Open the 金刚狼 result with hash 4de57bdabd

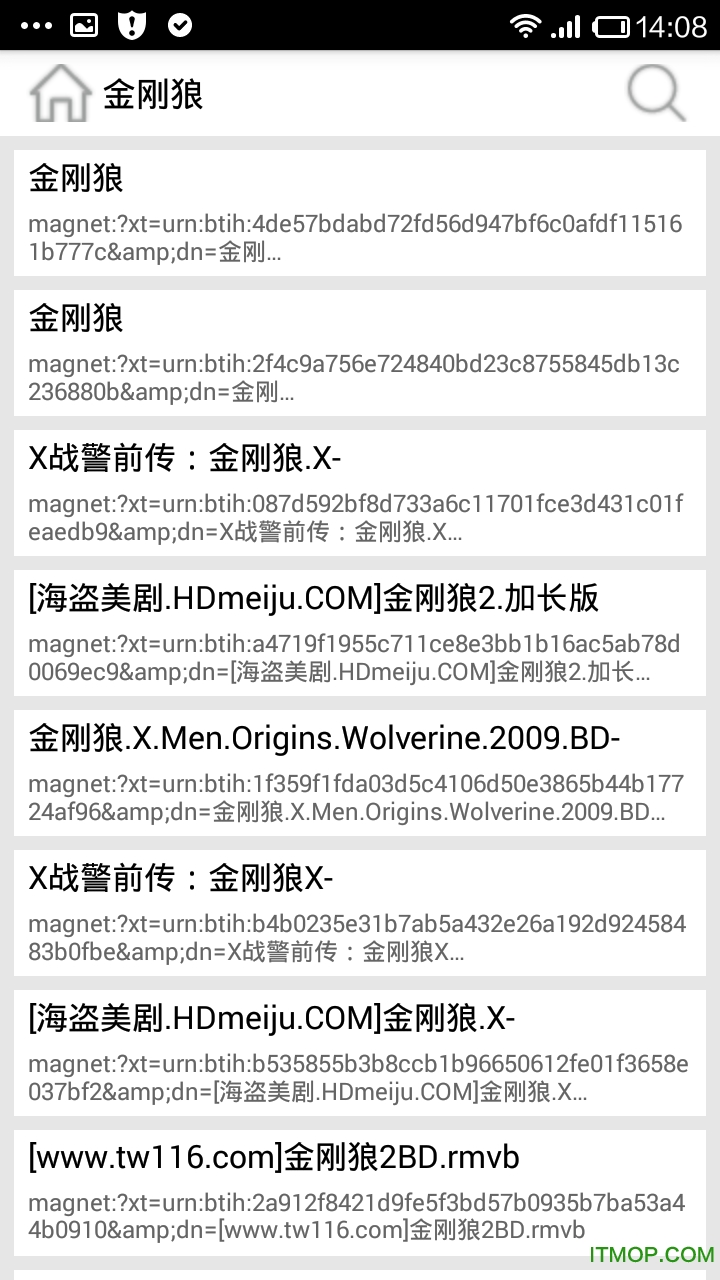point(360,213)
